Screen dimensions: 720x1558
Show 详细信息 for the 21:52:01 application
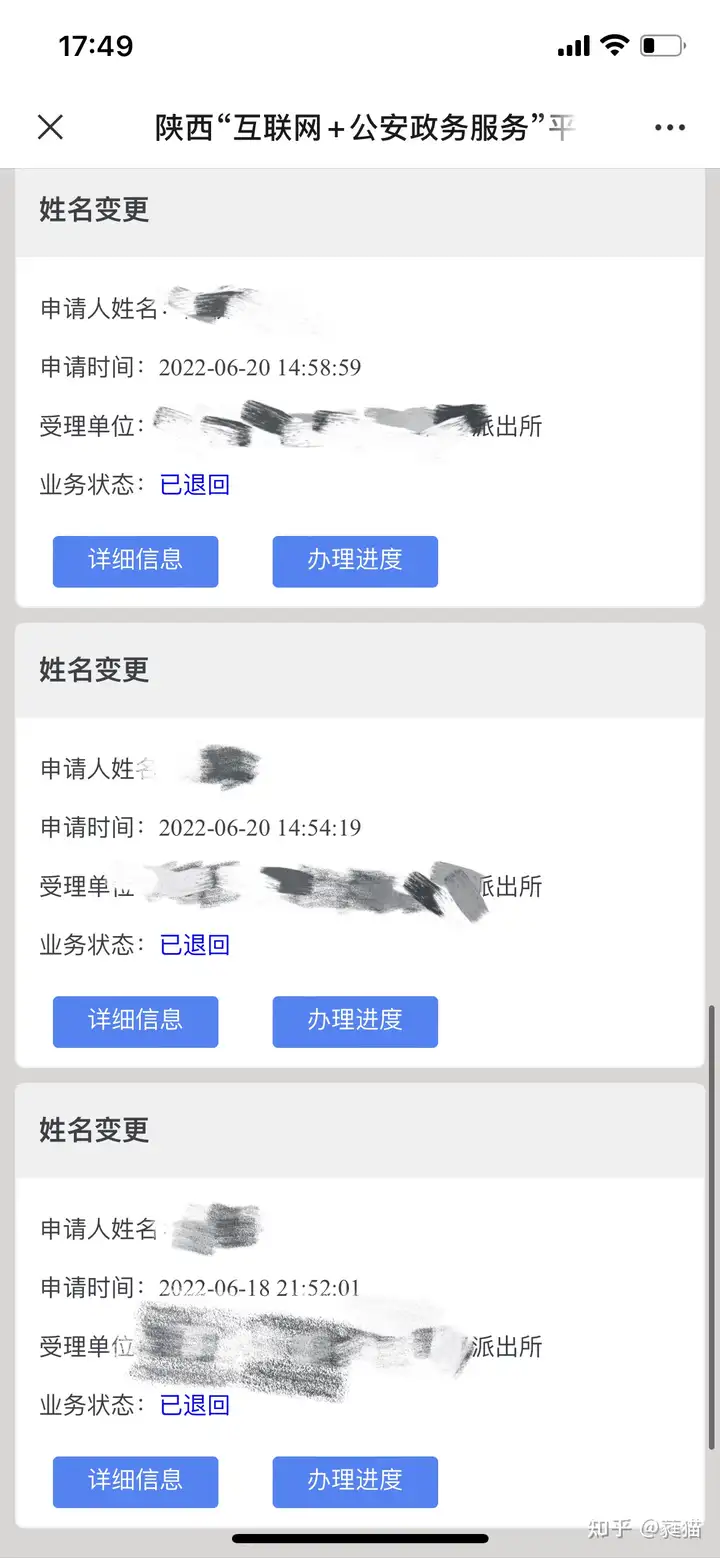135,1481
